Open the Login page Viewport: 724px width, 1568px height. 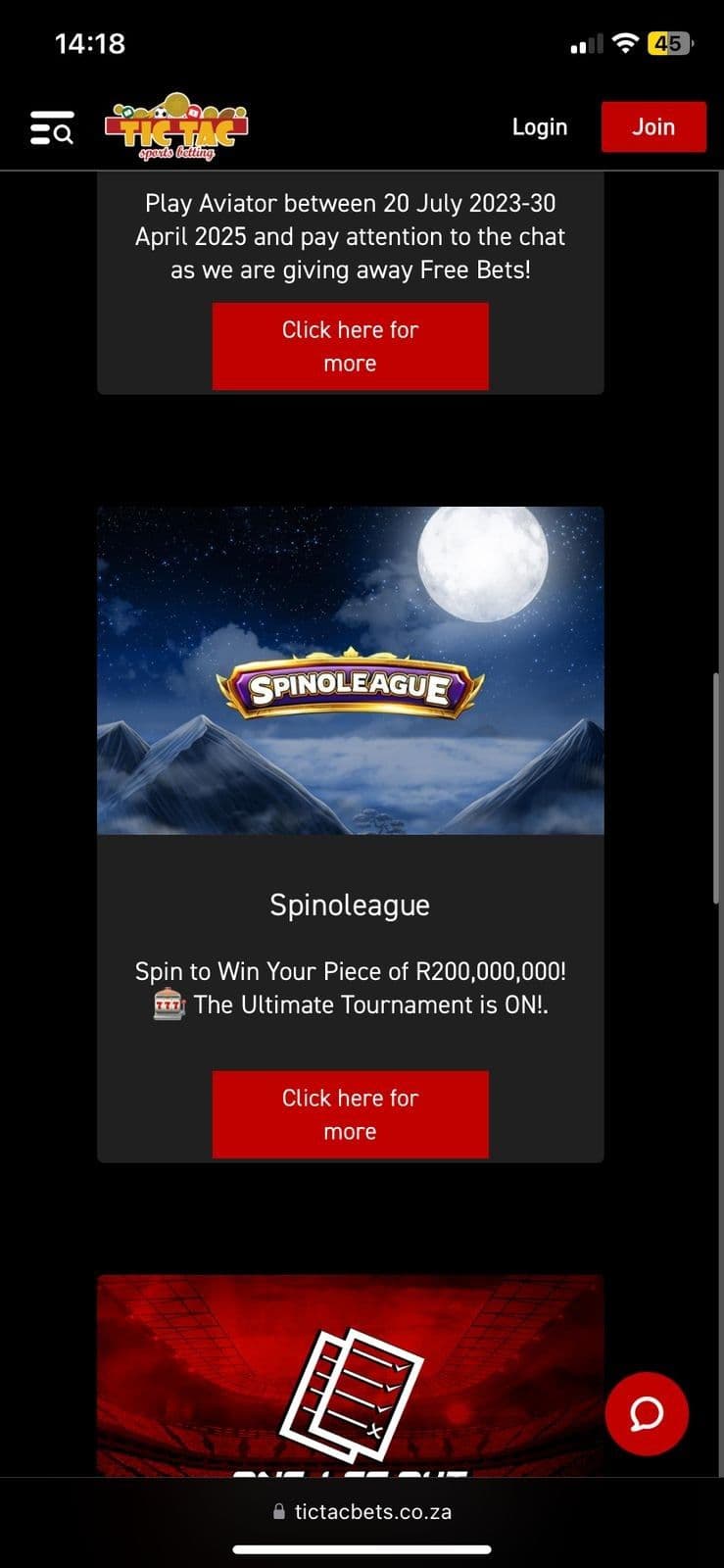click(539, 126)
